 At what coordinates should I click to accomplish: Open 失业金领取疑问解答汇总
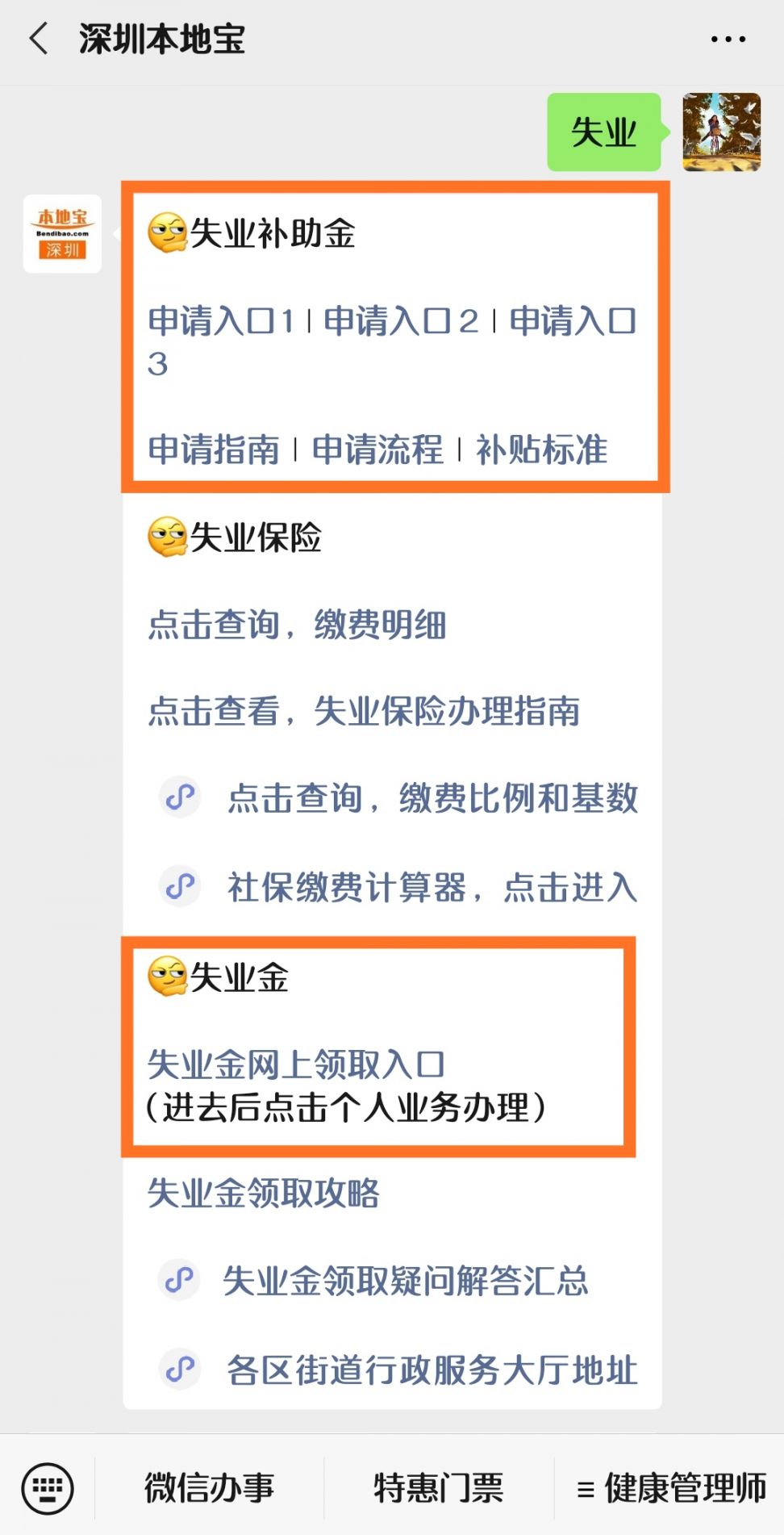coord(405,1281)
